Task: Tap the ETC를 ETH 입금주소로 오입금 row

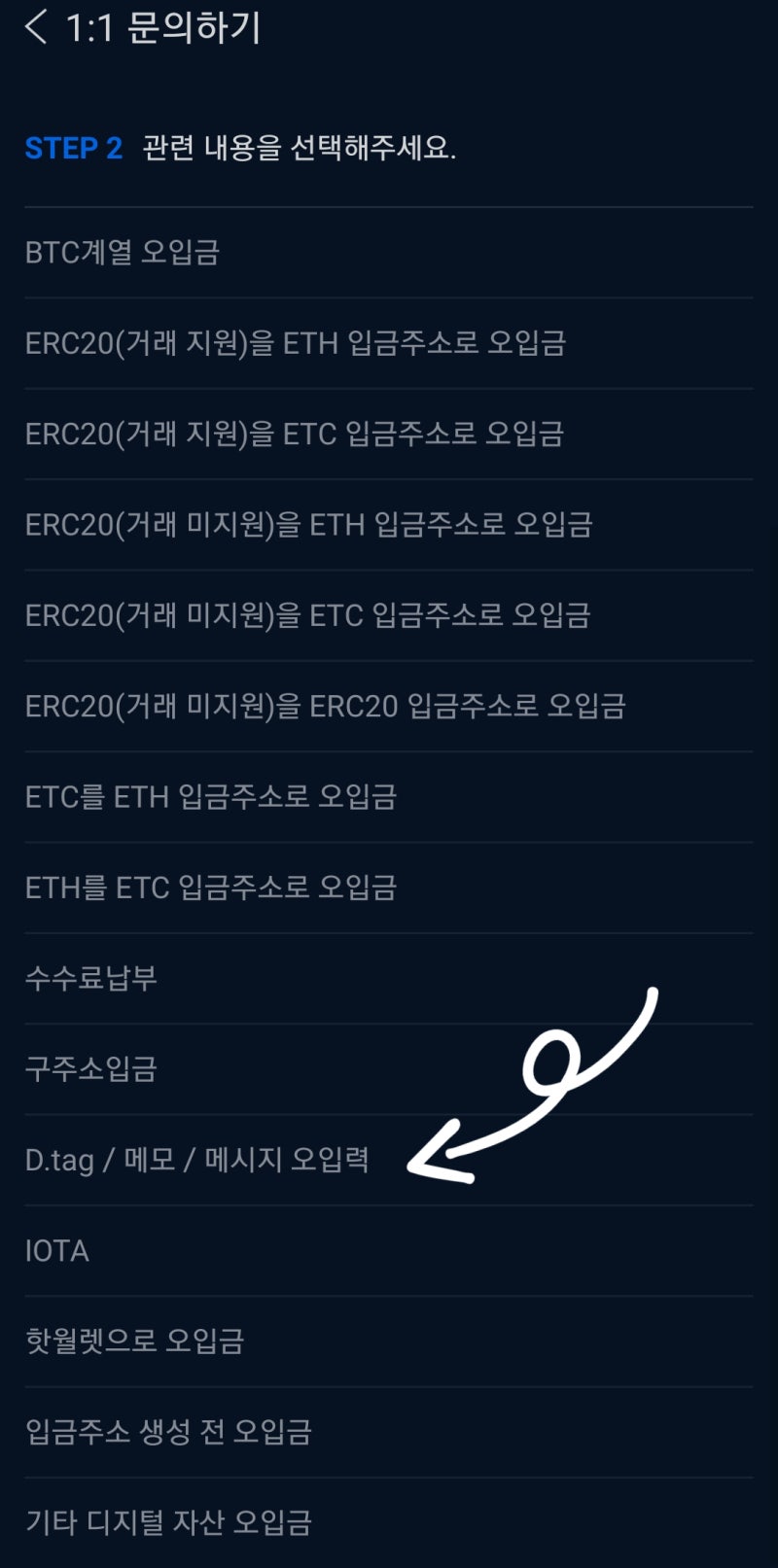Action: [214, 797]
